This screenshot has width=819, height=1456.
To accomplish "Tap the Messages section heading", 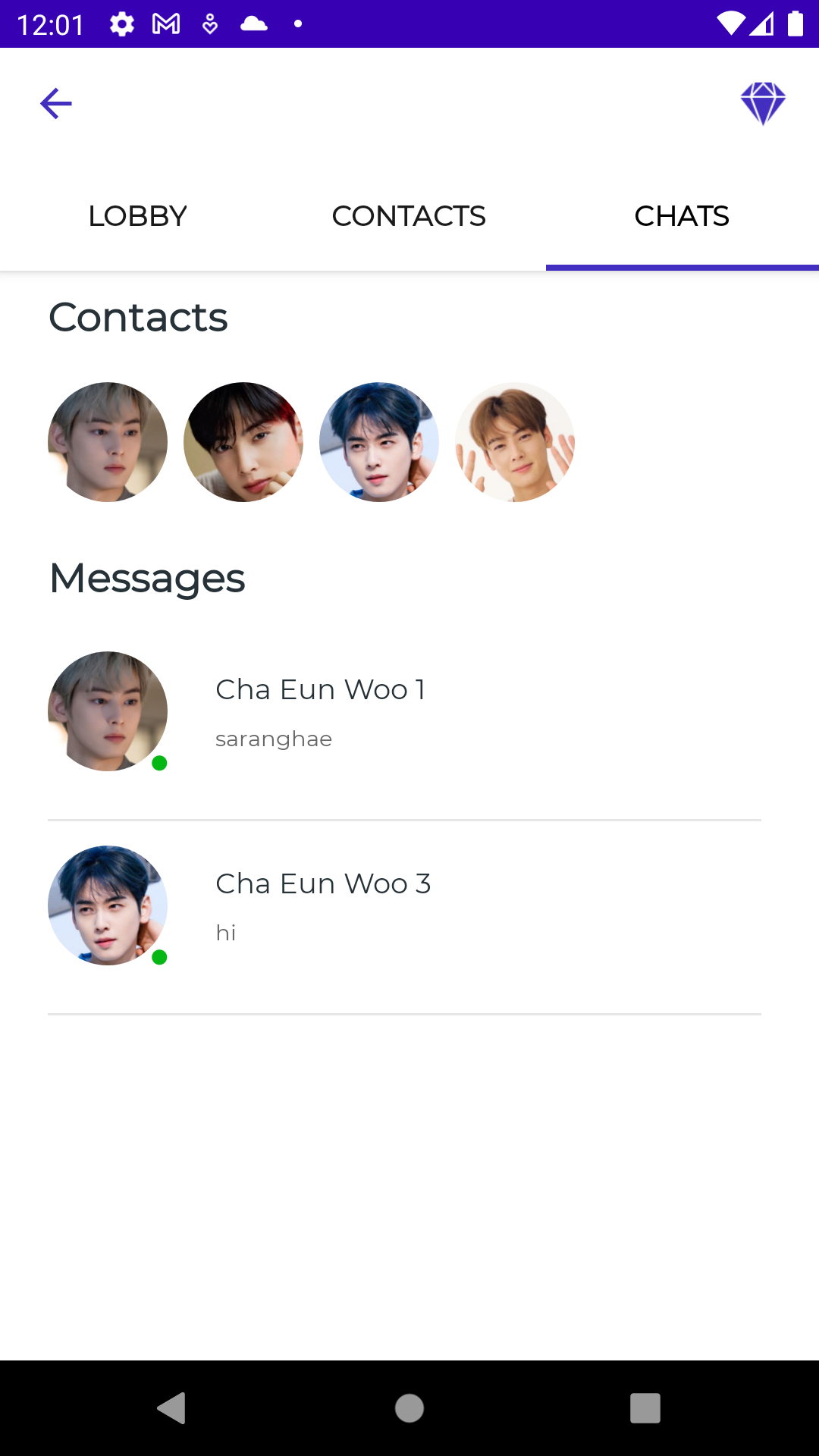I will [x=146, y=579].
